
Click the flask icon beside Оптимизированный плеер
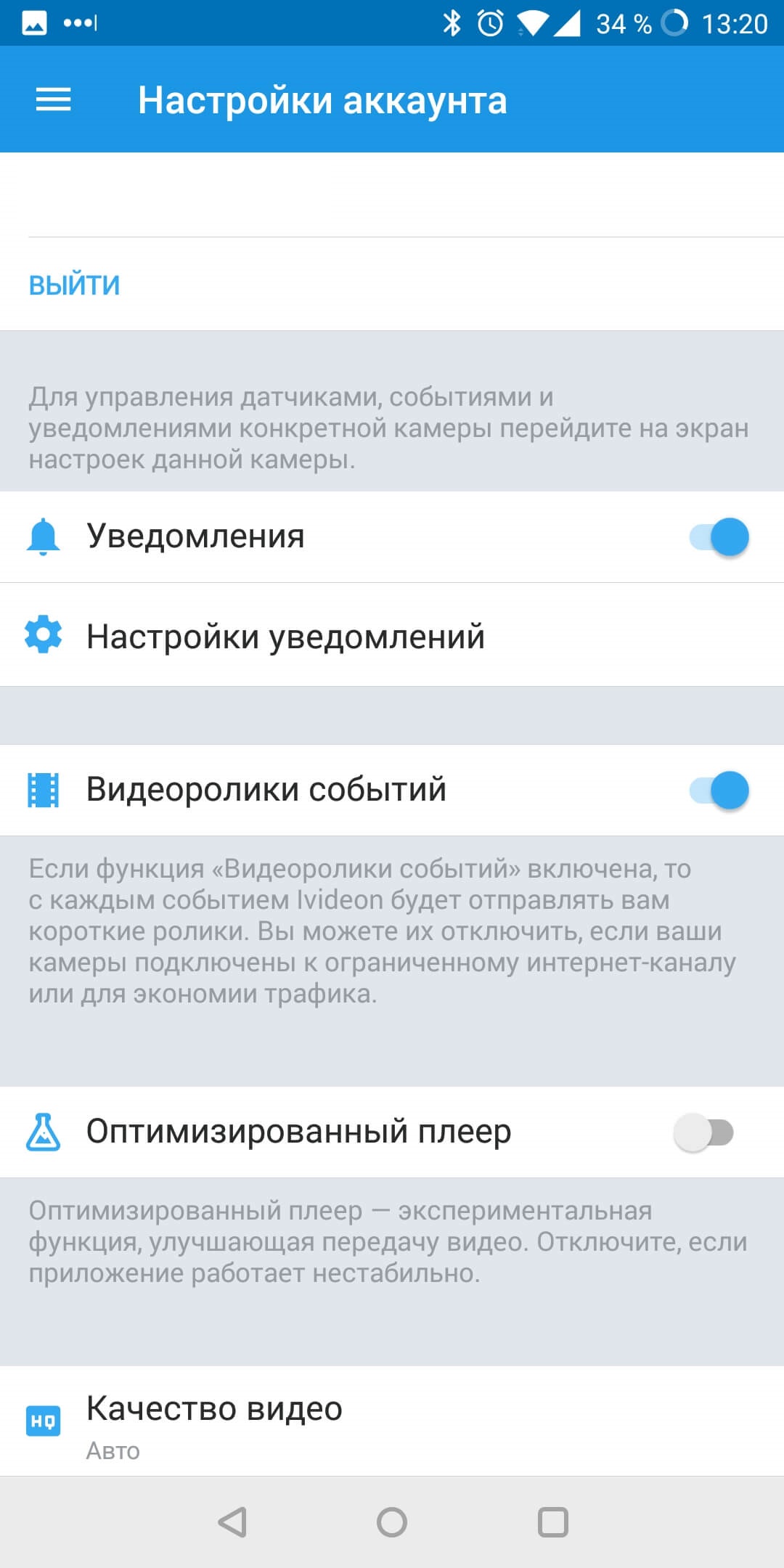(x=44, y=1130)
